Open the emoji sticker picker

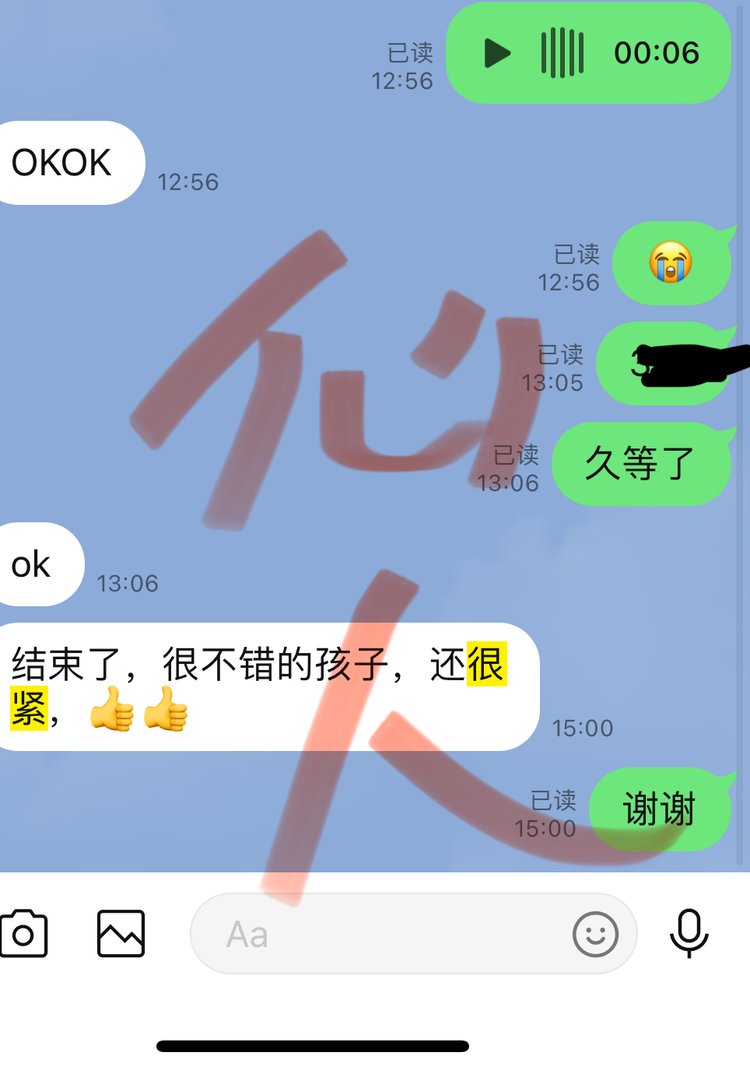pos(595,934)
